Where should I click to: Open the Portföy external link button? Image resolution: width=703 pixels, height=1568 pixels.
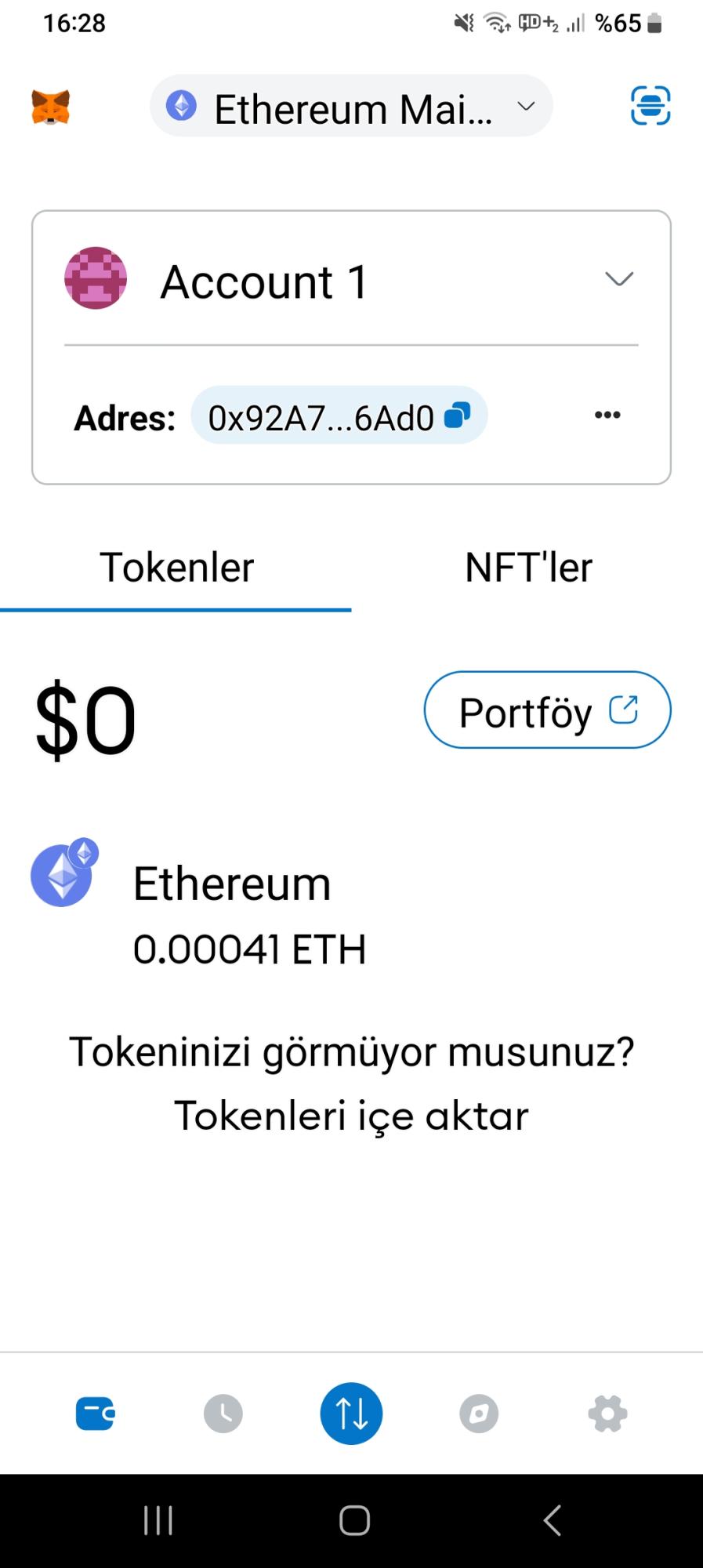point(546,710)
